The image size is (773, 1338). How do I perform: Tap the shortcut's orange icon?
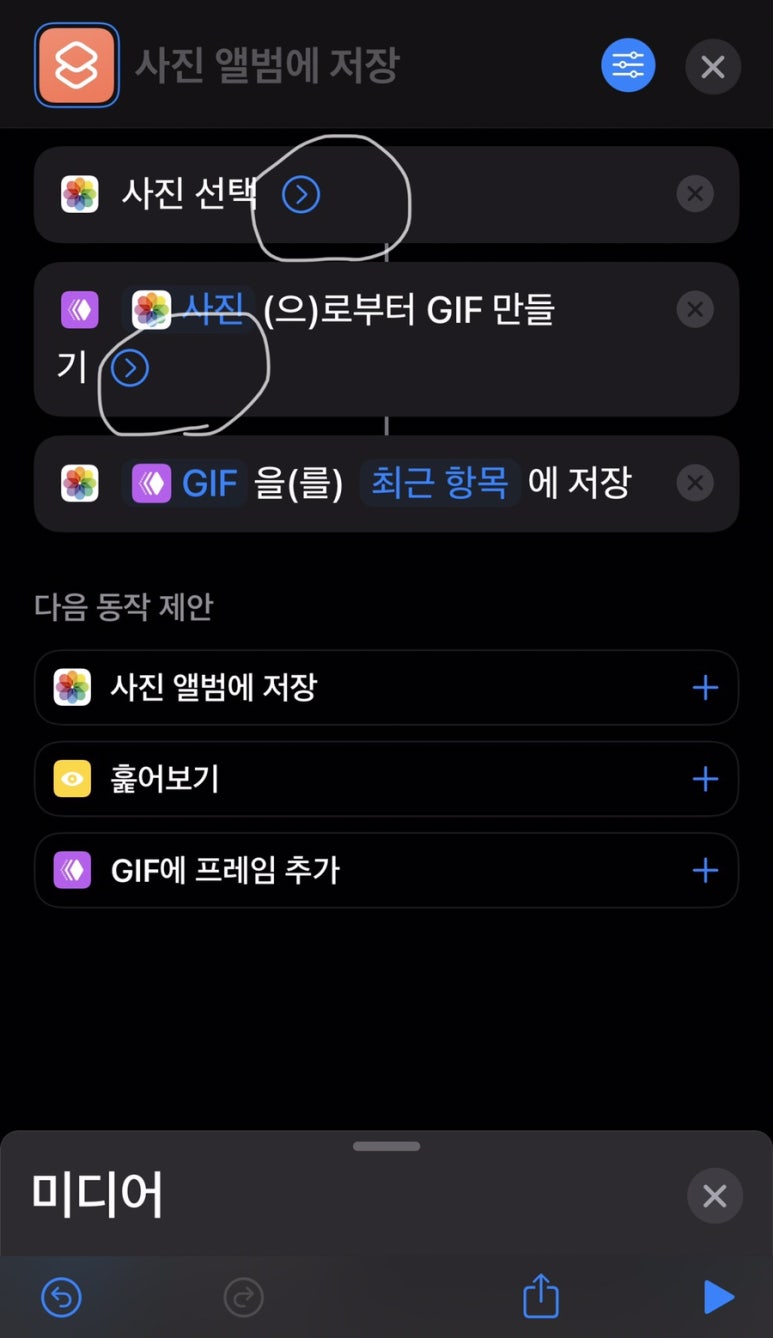point(77,65)
